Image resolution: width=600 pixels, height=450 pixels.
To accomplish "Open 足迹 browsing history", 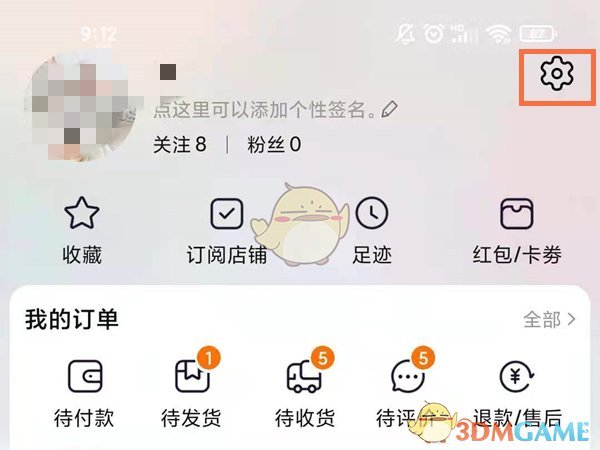I will pos(372,230).
